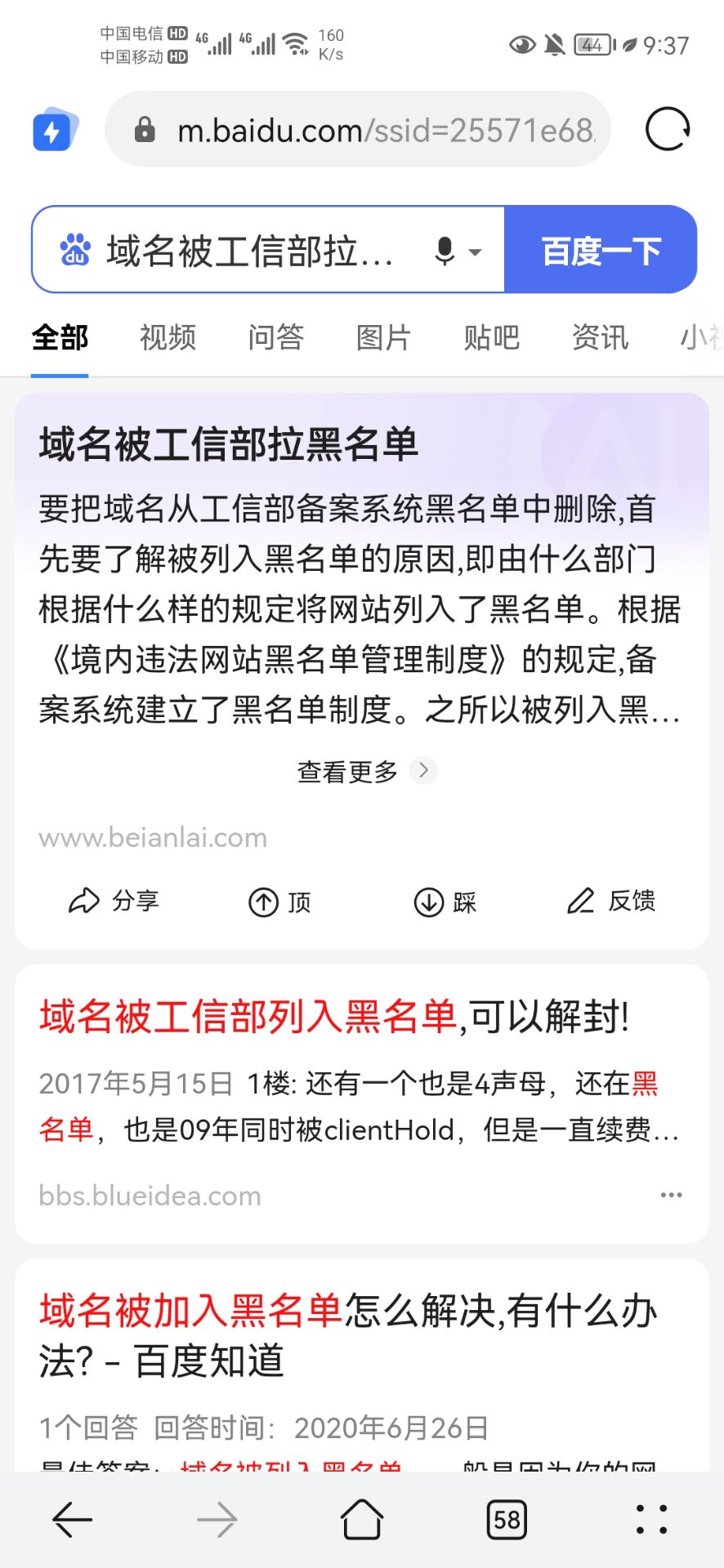Tap the padlock icon in the address bar

click(x=145, y=130)
